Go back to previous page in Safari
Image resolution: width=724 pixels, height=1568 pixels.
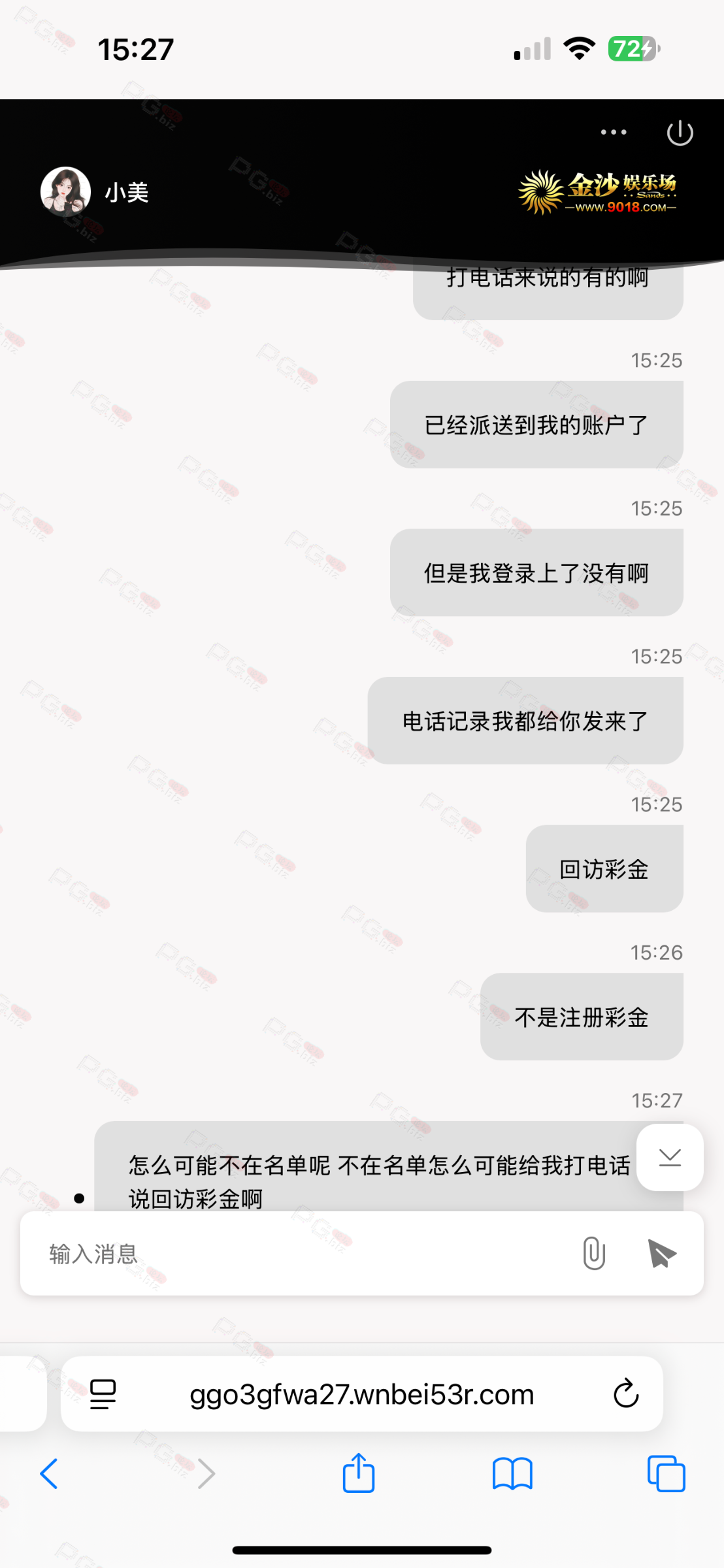[50, 1474]
